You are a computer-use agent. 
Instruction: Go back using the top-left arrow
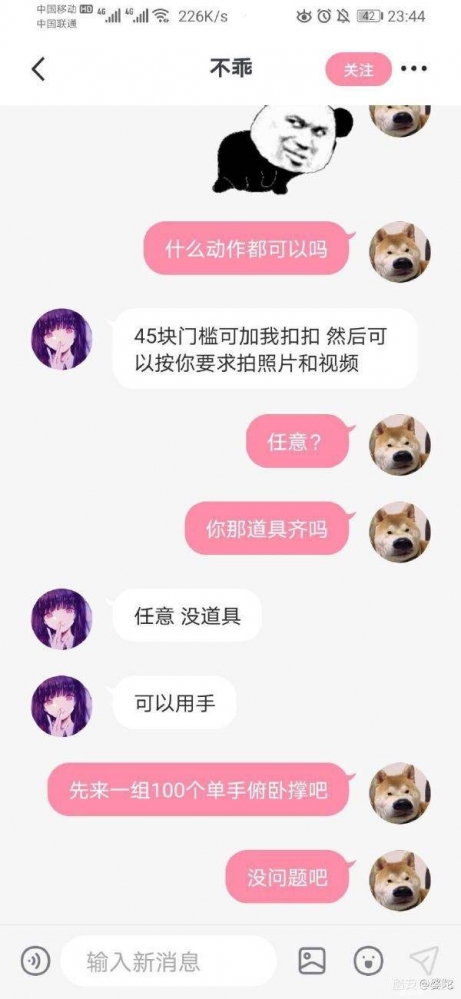pos(39,69)
